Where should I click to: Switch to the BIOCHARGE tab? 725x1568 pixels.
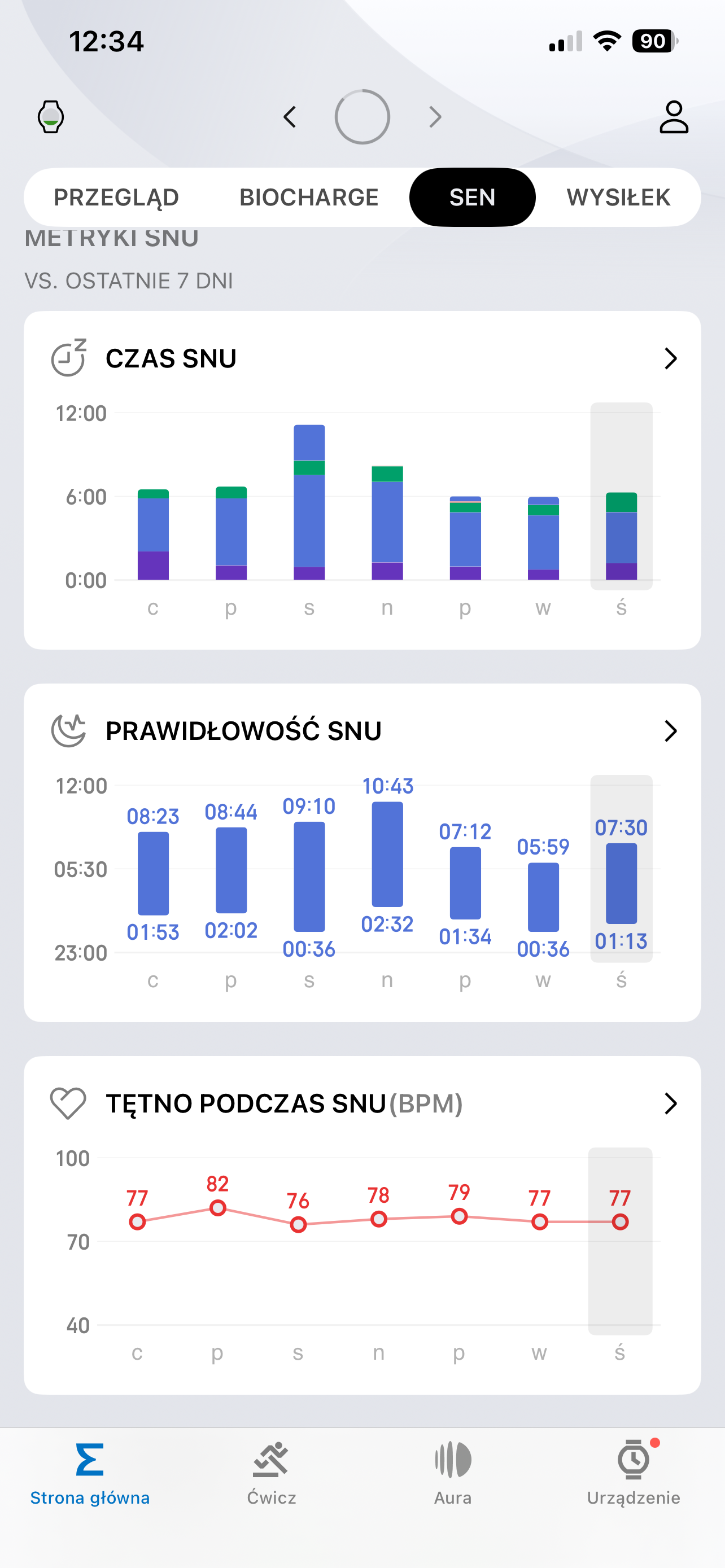[309, 198]
